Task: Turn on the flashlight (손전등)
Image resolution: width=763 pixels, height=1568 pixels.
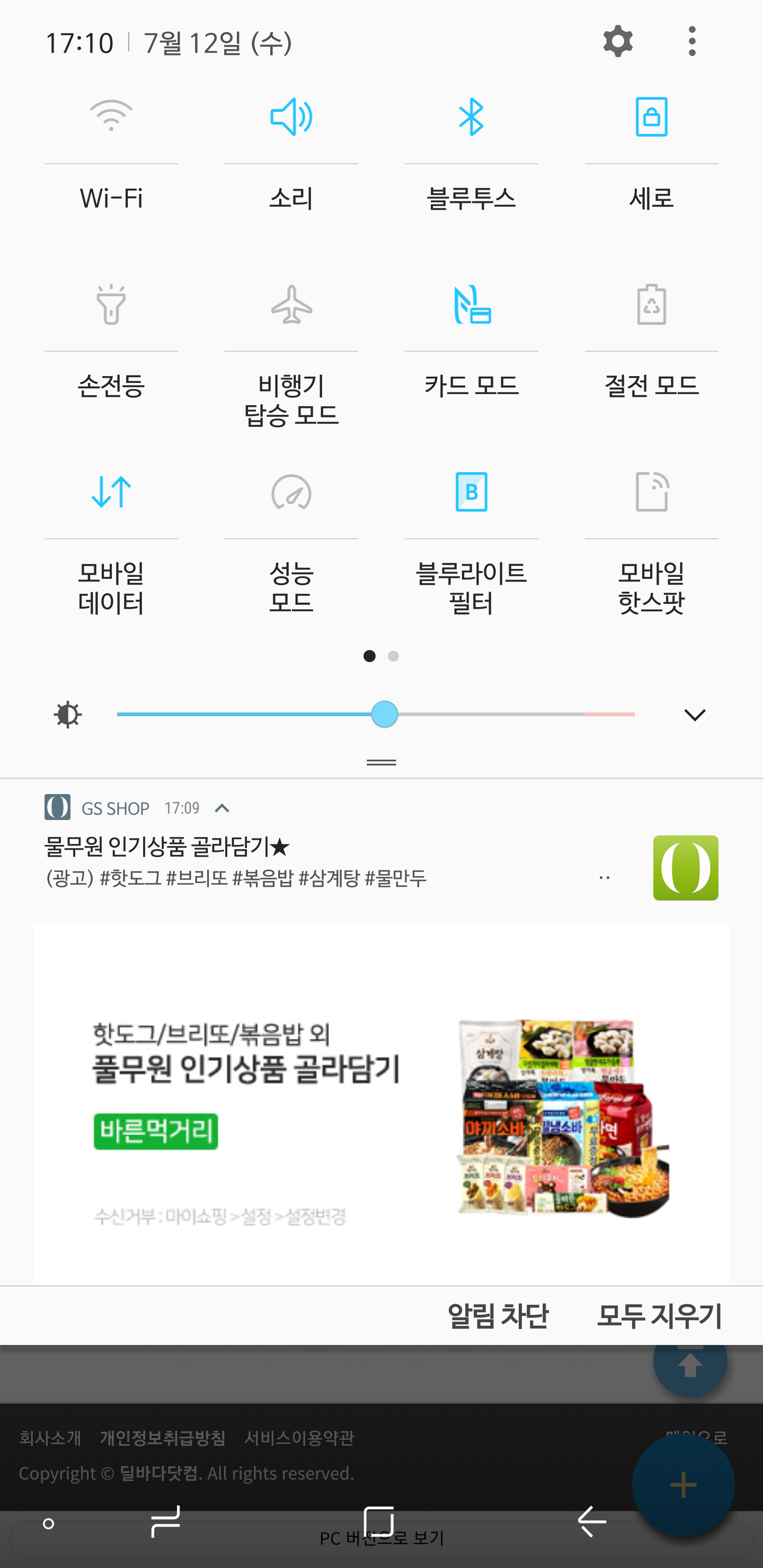Action: click(111, 305)
